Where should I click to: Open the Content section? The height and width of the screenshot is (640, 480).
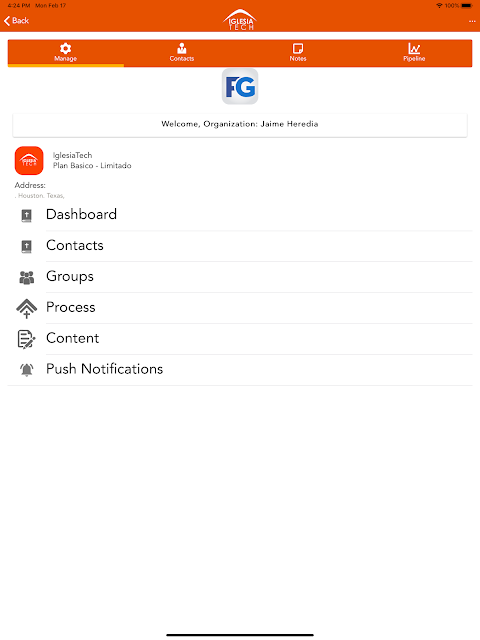click(240, 339)
